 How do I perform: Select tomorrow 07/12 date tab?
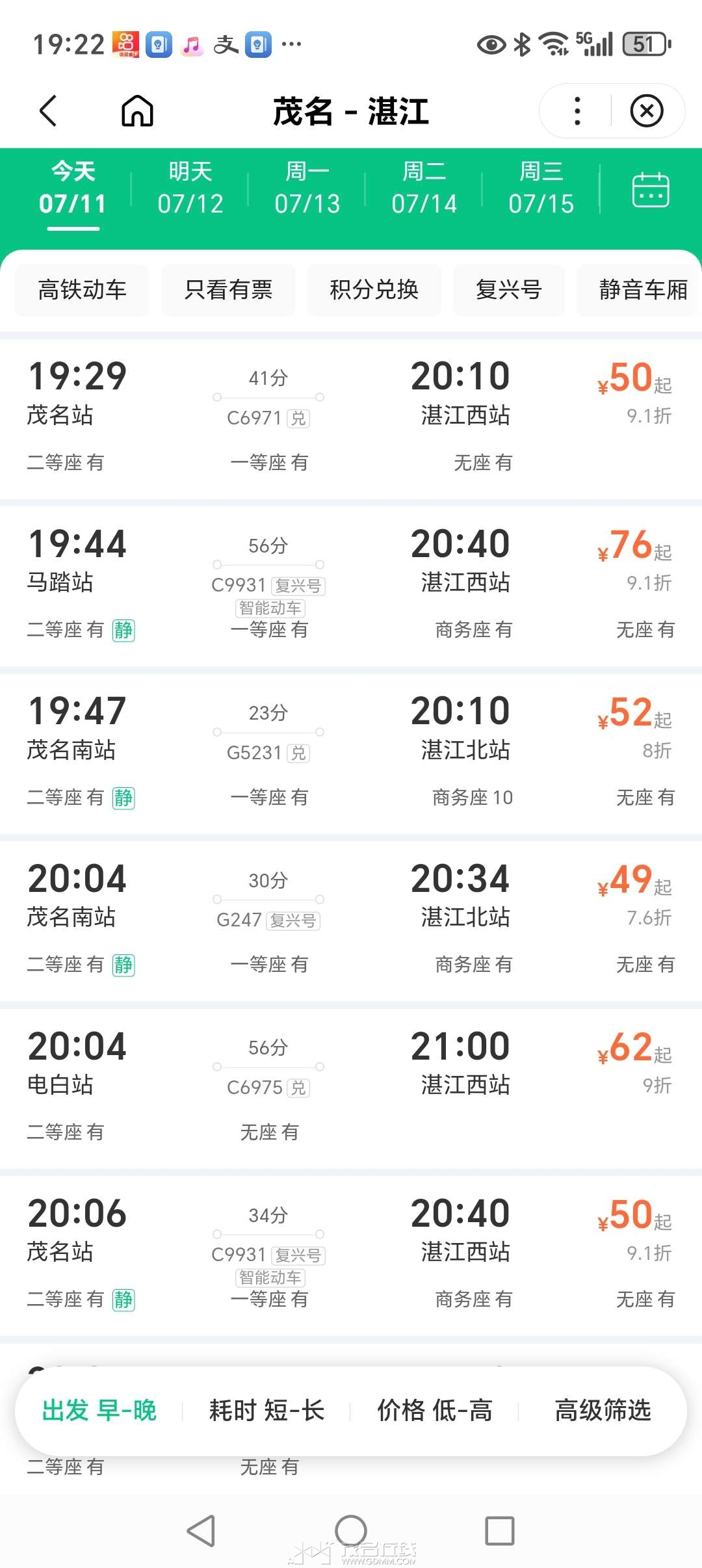point(190,189)
